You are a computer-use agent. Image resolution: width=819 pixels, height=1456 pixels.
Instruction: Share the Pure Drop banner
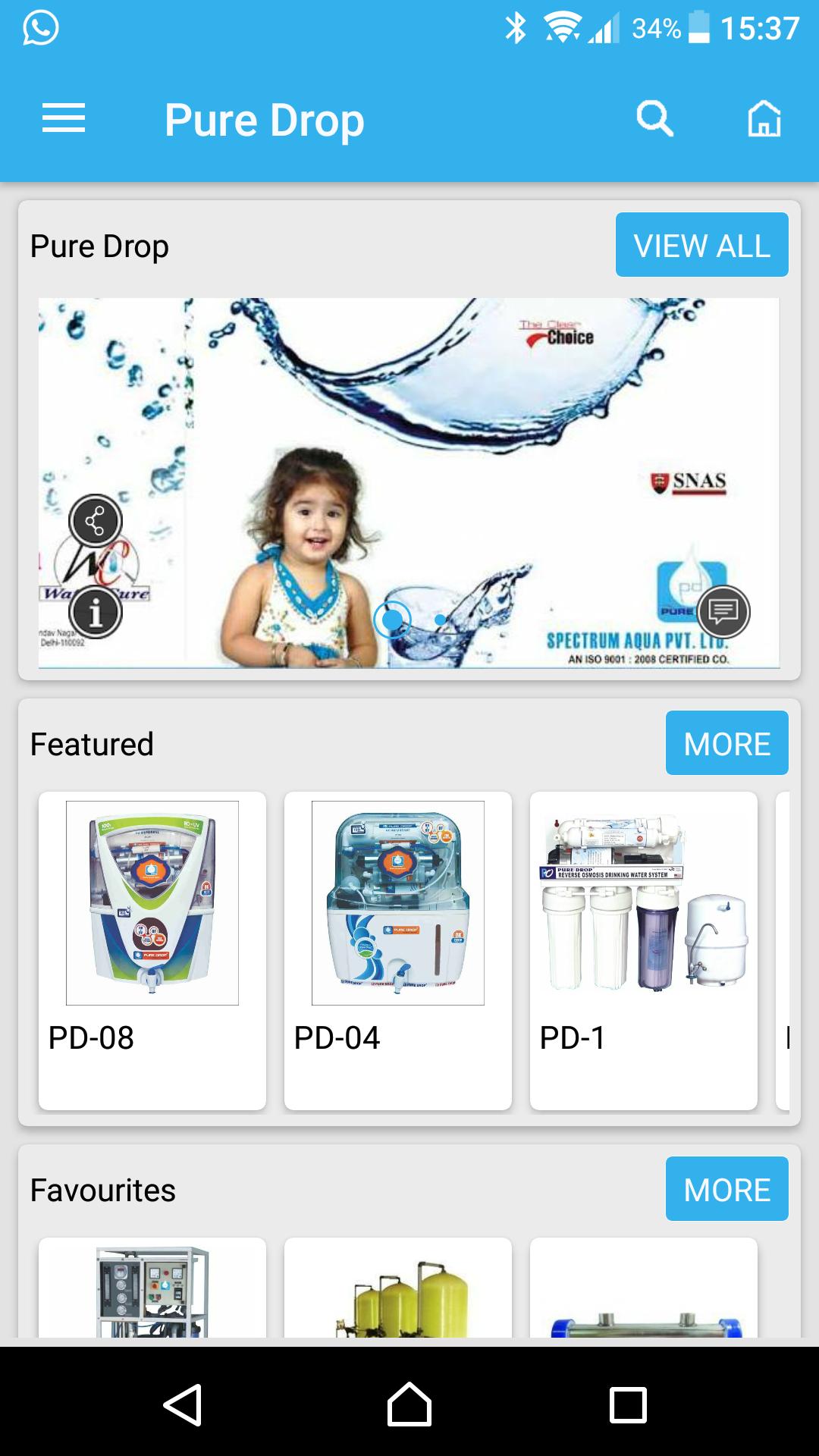tap(96, 521)
